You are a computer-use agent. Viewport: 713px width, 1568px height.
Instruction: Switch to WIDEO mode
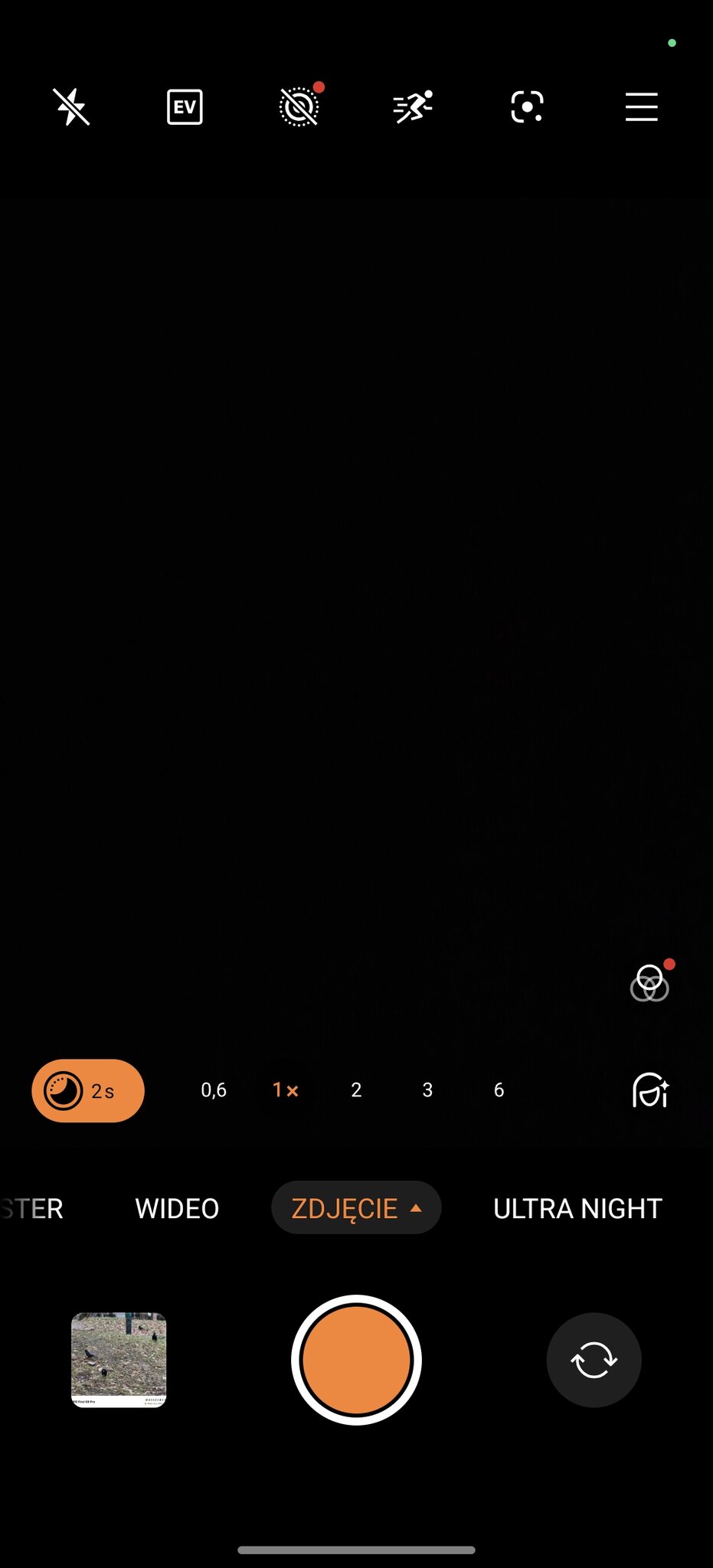pos(177,1208)
